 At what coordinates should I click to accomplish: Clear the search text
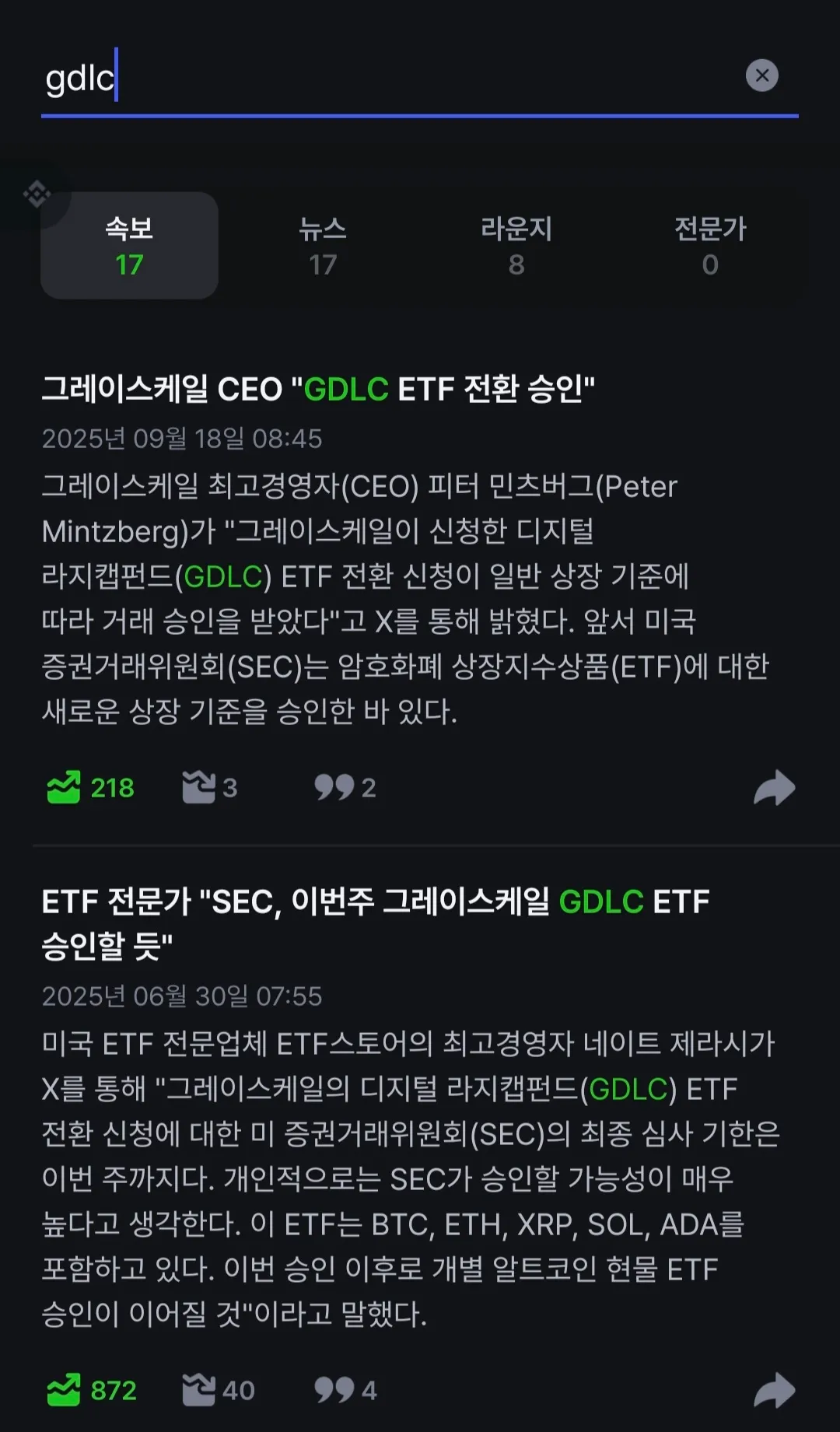(x=761, y=75)
